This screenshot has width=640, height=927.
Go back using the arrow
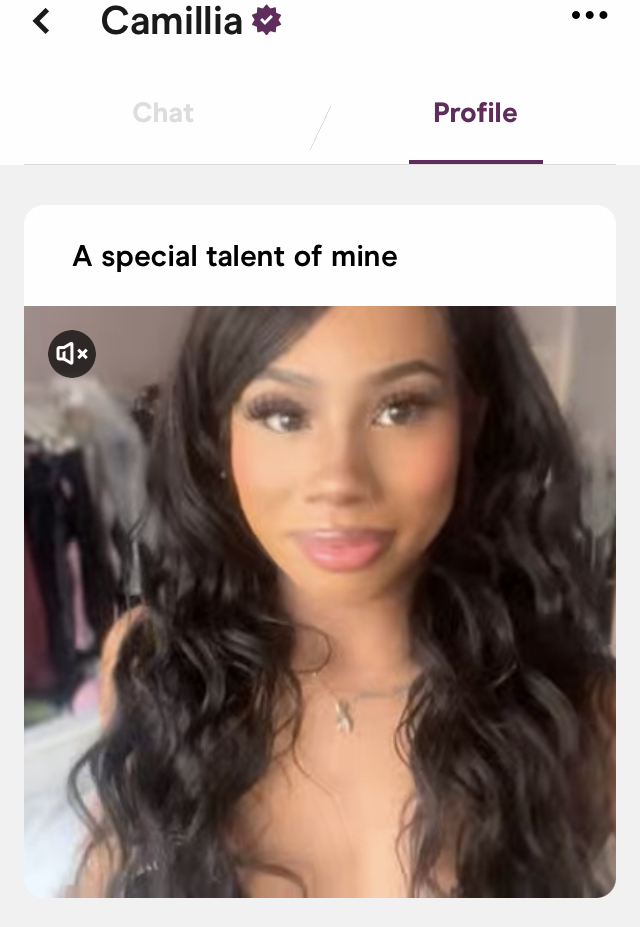coord(42,20)
